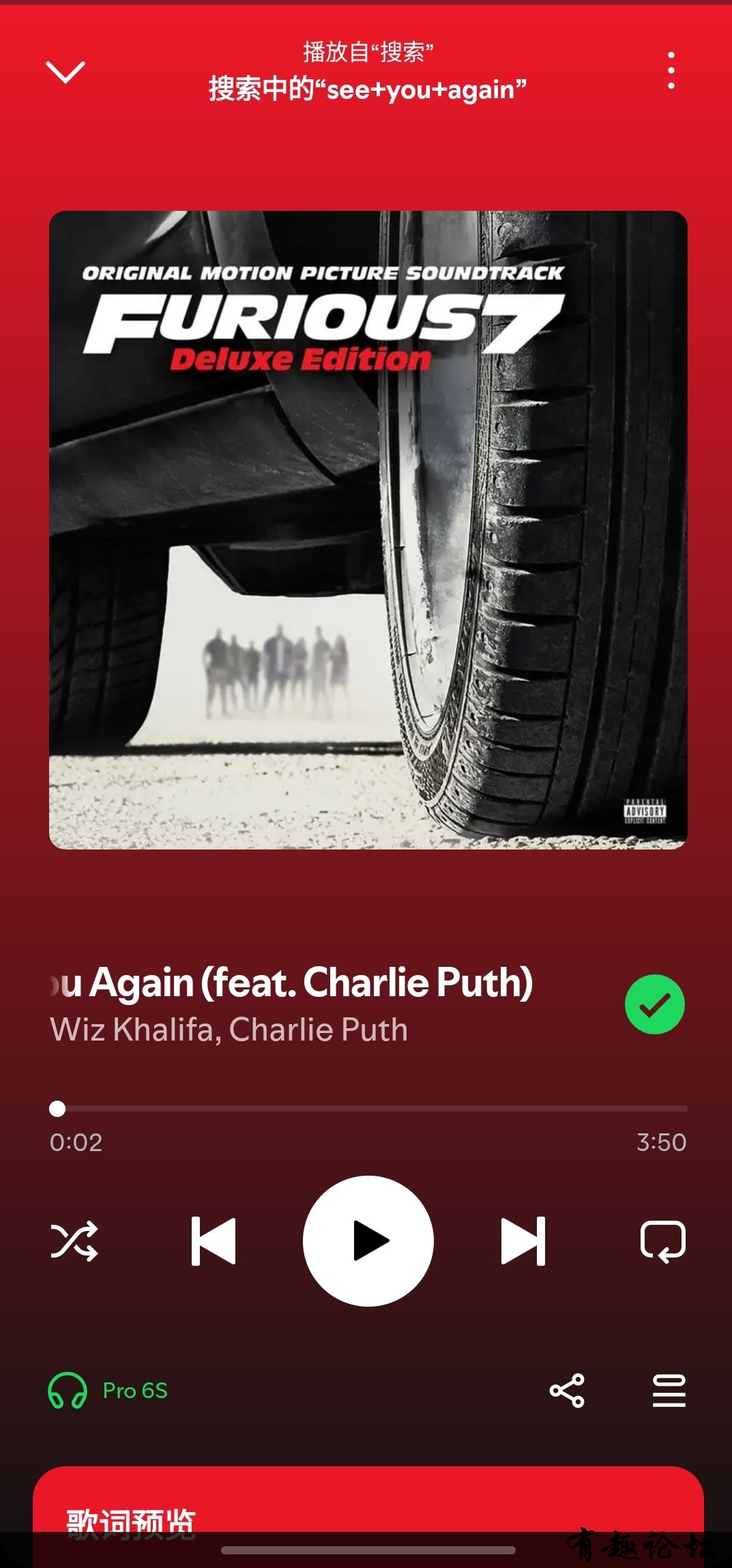Tap the playback progress bar
732x1568 pixels.
tap(368, 1109)
